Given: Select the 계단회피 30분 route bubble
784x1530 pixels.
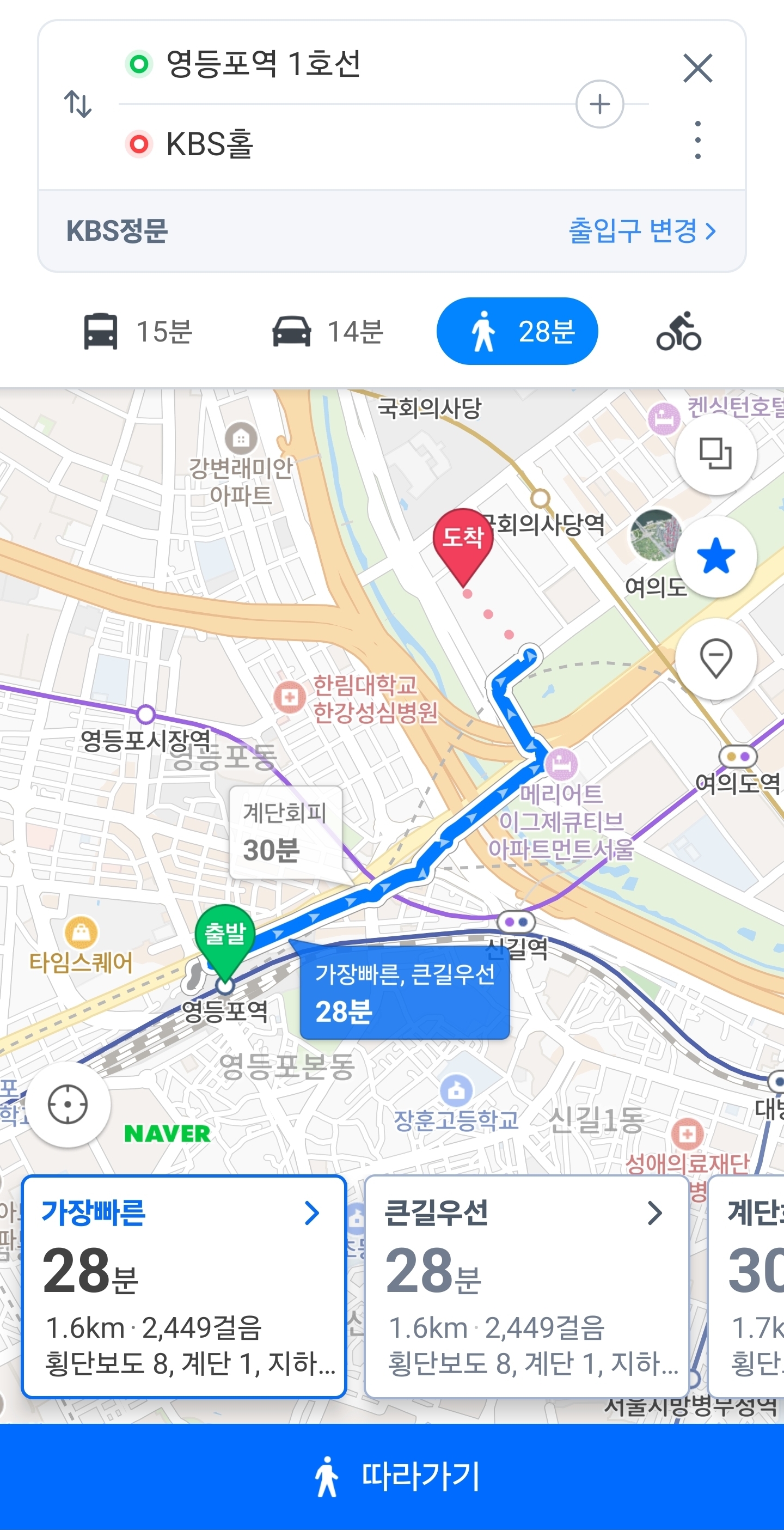Looking at the screenshot, I should click(285, 832).
